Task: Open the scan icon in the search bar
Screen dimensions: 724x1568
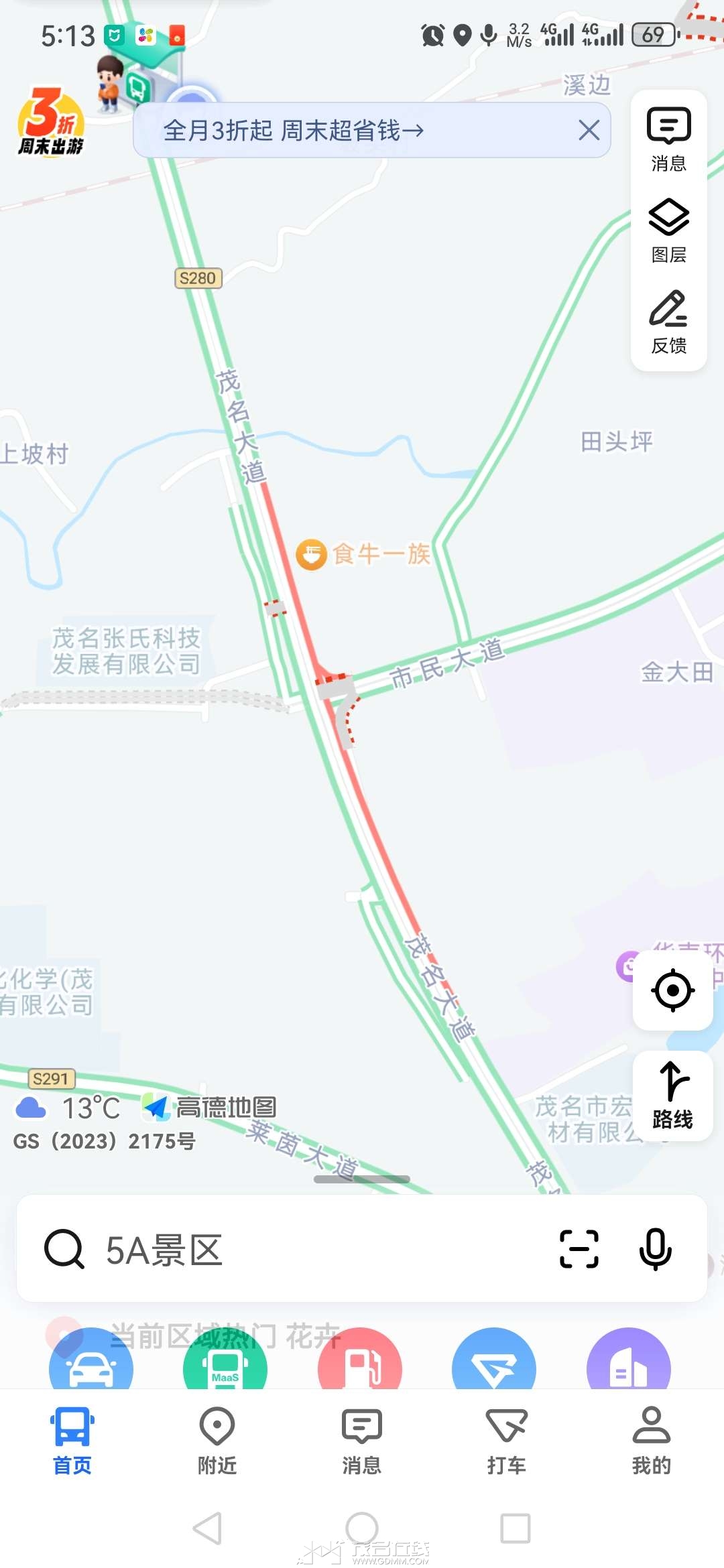Action: tap(579, 1249)
